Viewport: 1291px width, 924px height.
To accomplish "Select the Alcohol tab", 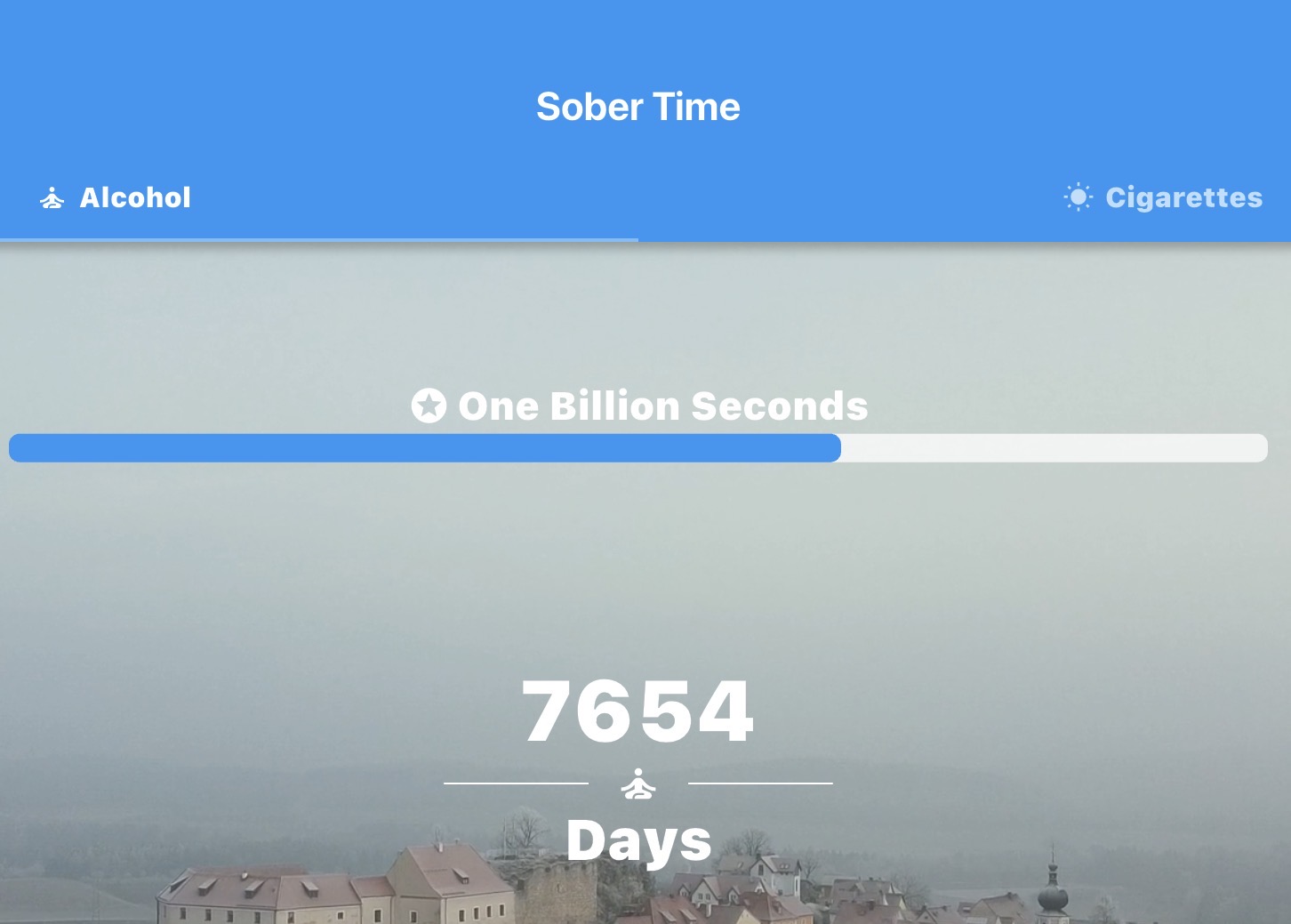I will tap(116, 197).
